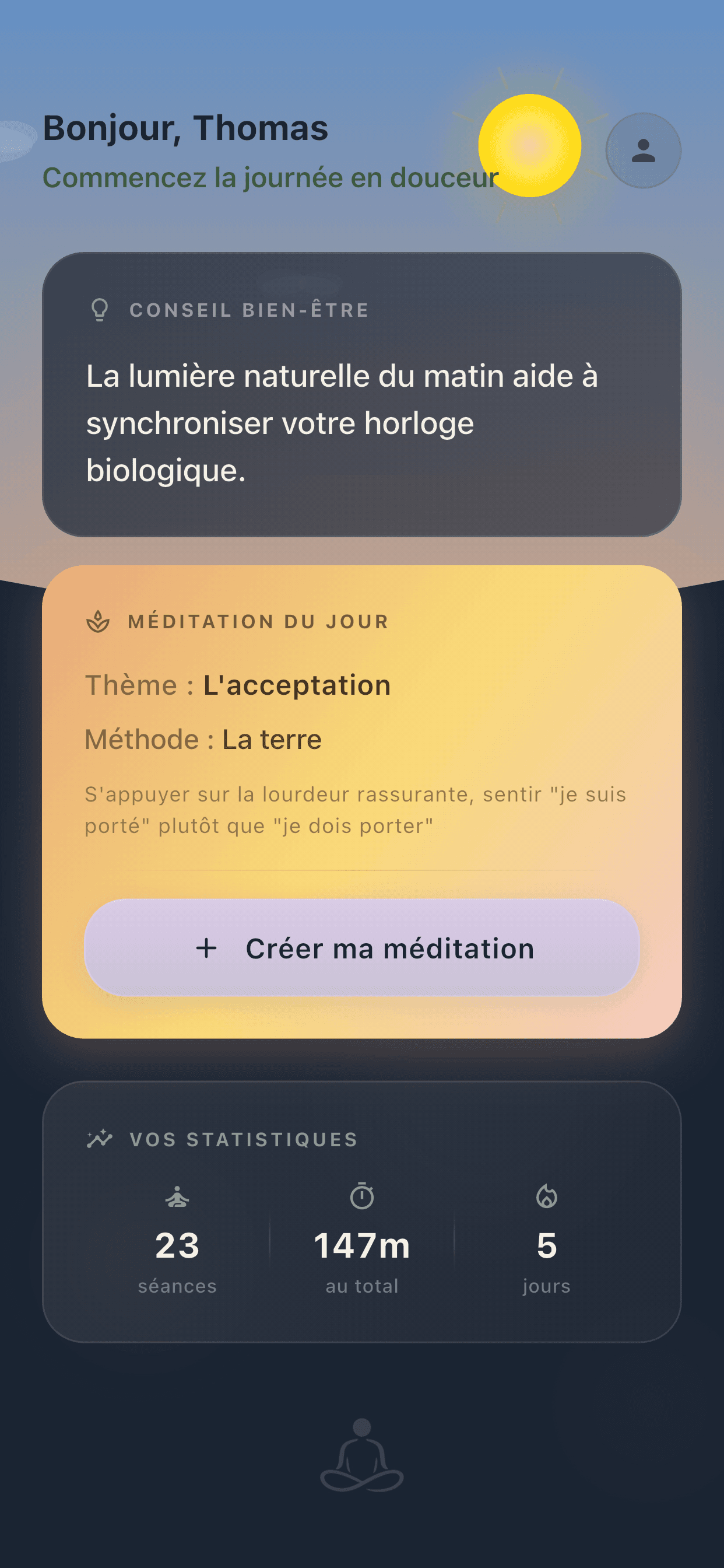Click the sun illustration near the header

(x=529, y=145)
